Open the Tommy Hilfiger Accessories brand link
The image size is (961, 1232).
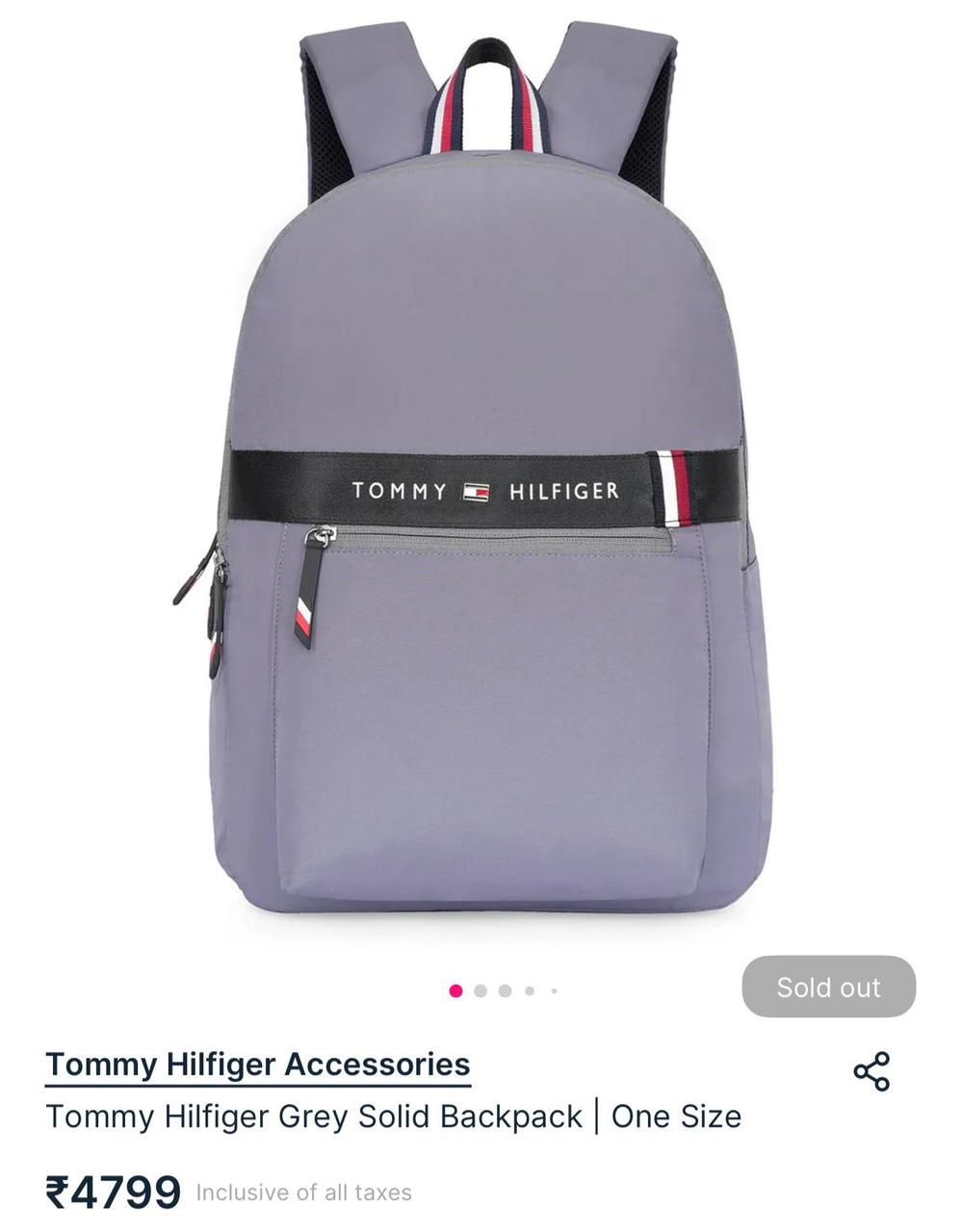pyautogui.click(x=258, y=1065)
